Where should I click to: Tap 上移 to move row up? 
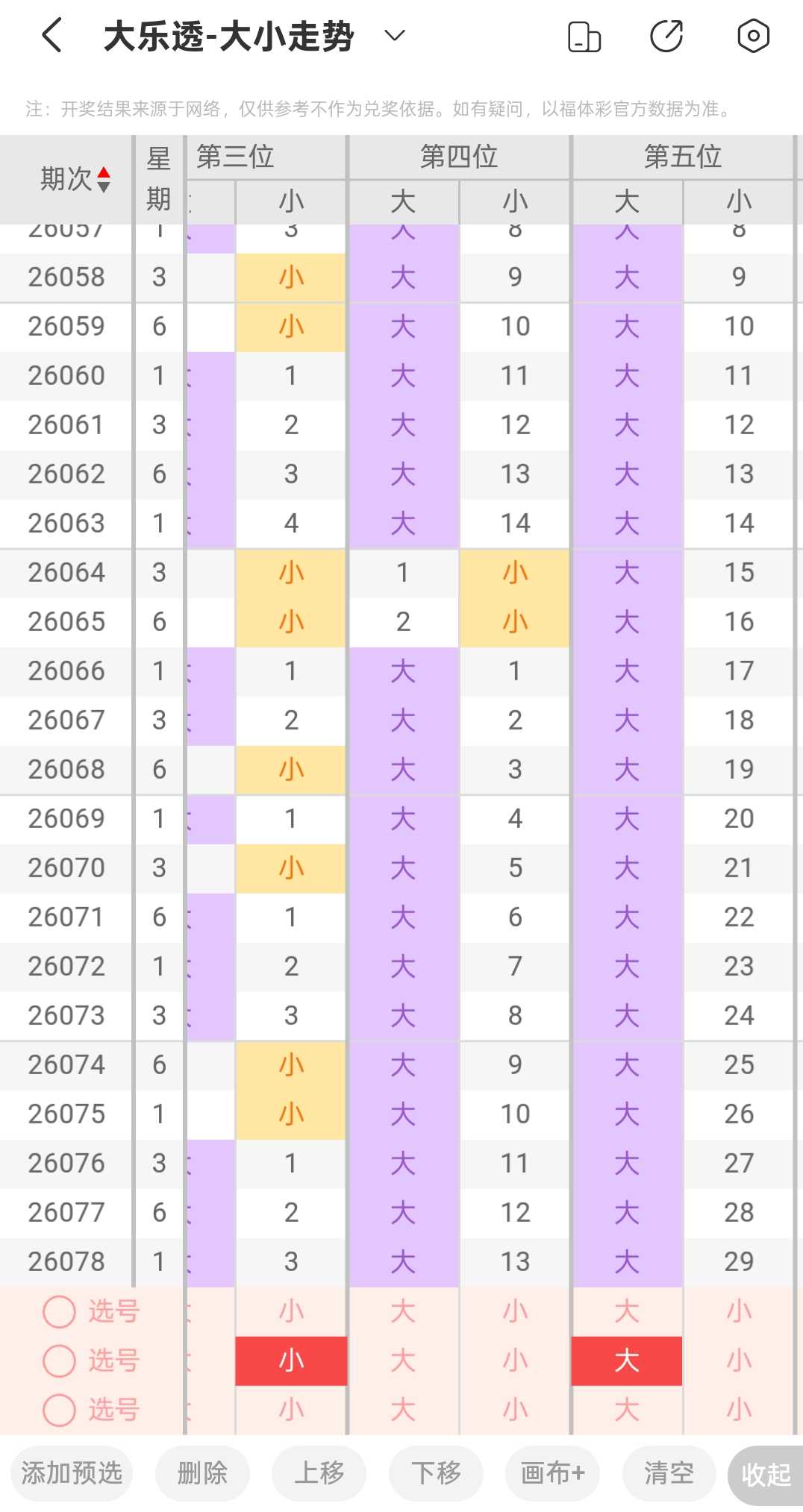pos(319,1473)
